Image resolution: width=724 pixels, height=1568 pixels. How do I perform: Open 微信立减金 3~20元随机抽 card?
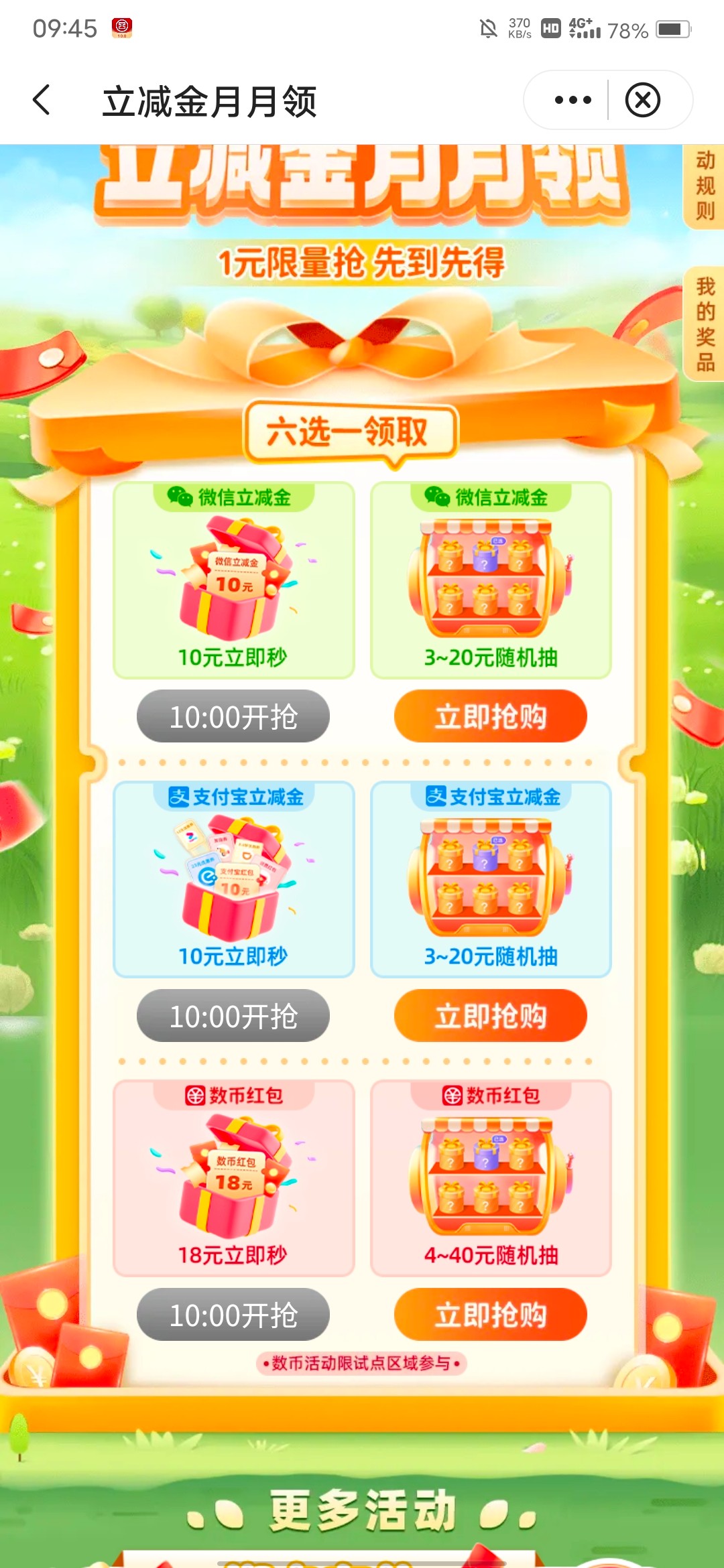(490, 580)
